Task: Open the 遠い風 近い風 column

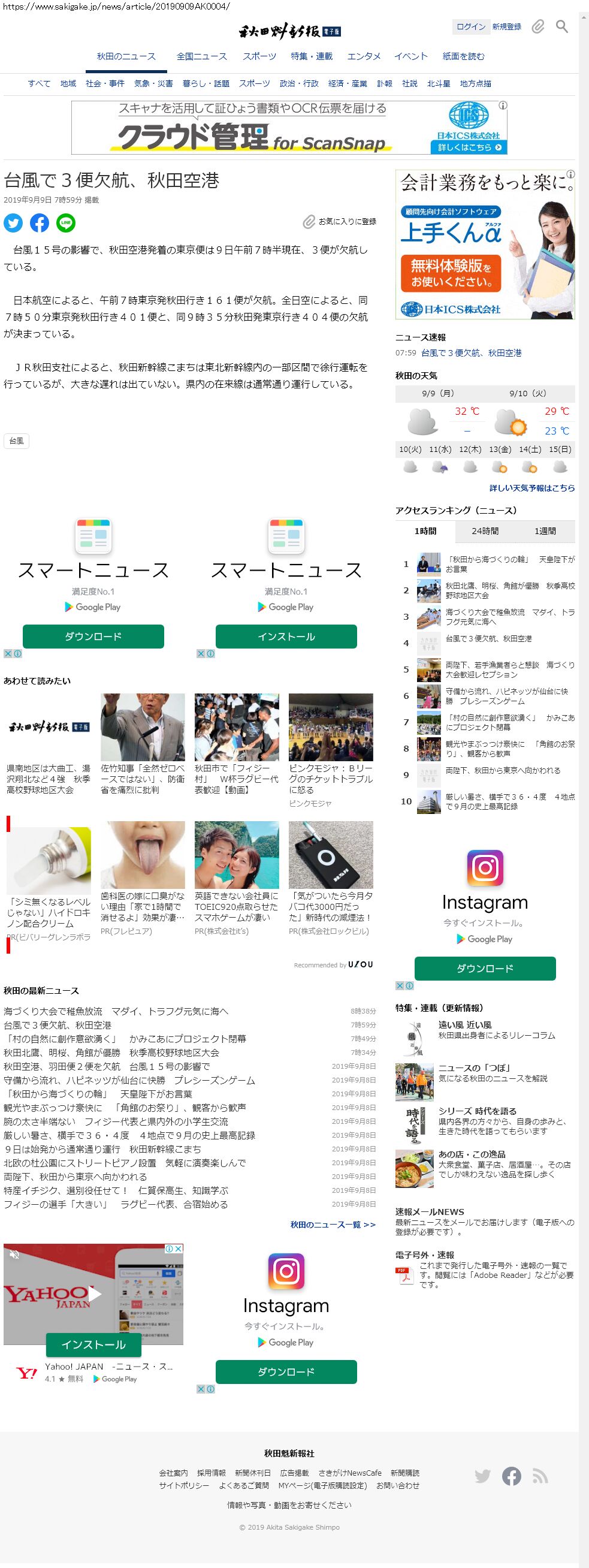Action: 465,1025
